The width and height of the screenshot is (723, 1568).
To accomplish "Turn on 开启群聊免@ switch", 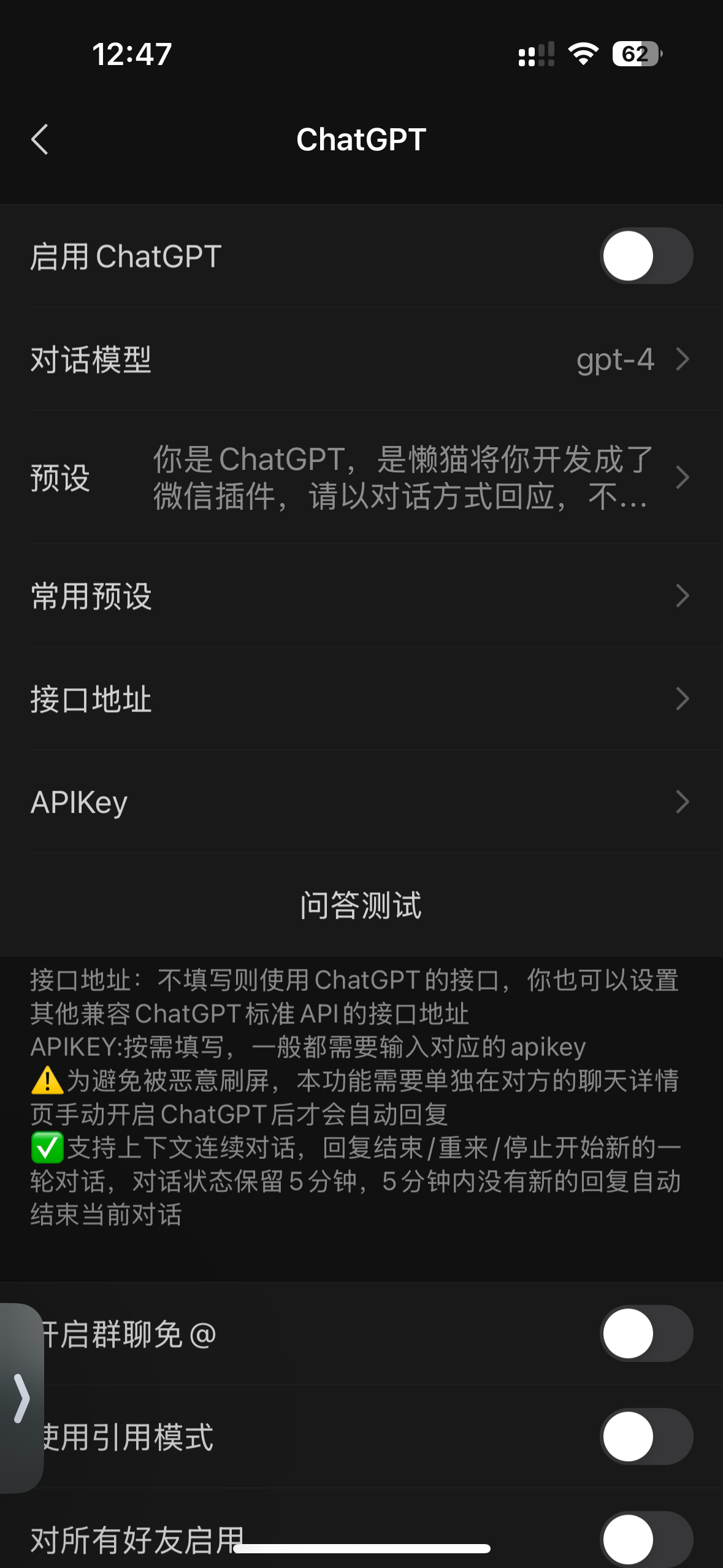I will pos(646,1333).
